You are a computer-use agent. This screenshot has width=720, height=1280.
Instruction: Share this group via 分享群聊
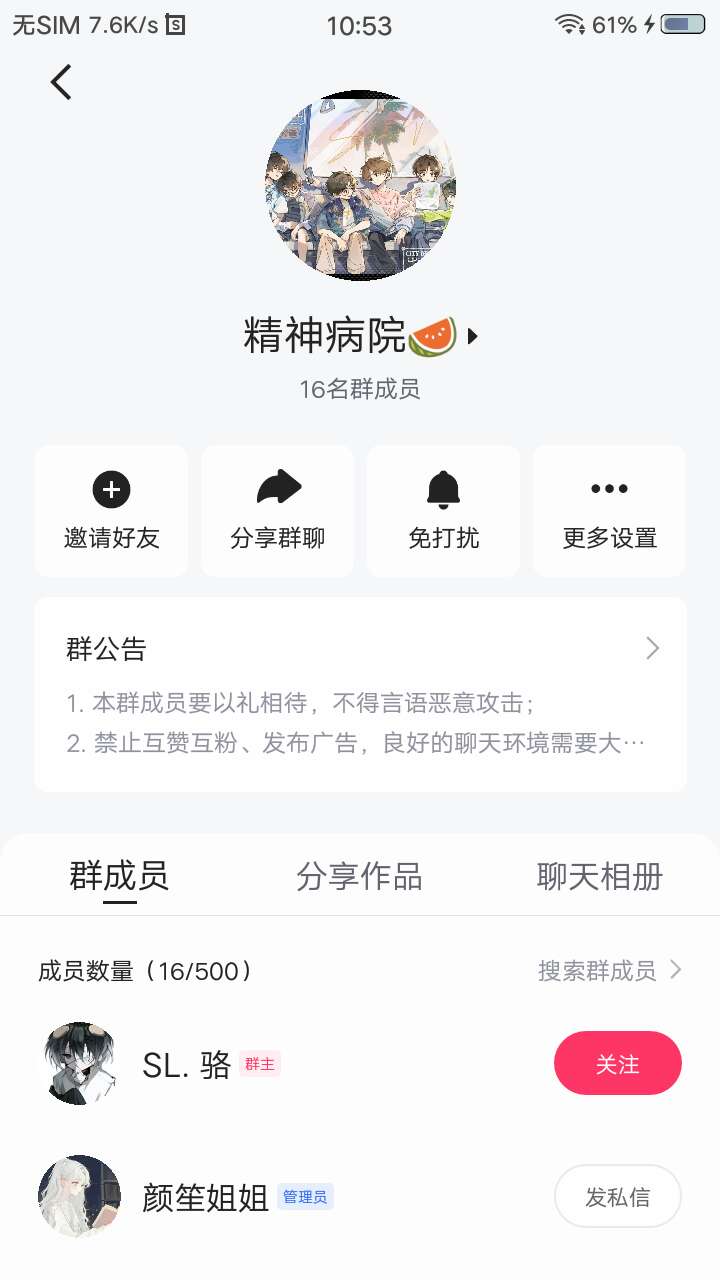click(x=277, y=511)
